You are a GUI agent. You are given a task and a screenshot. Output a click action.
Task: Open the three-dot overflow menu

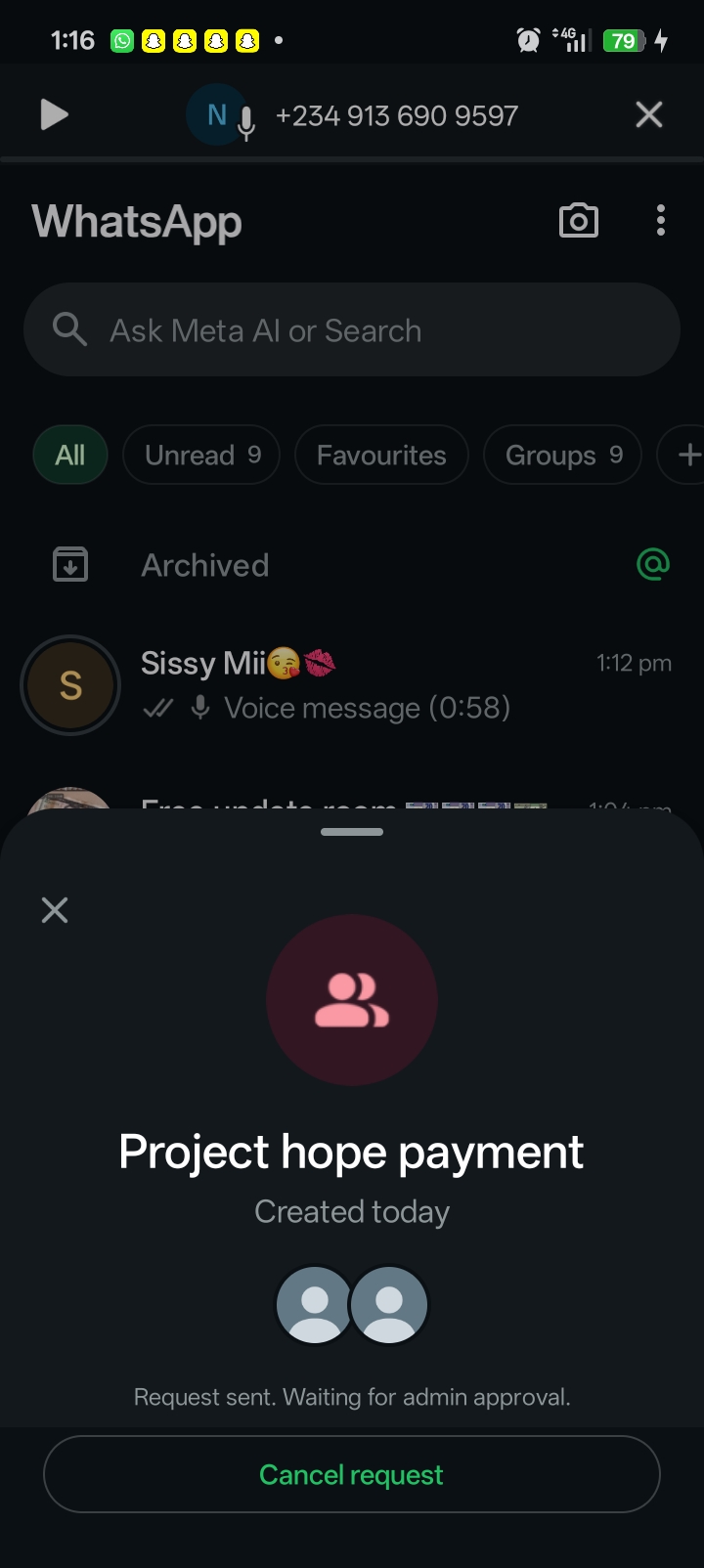[661, 221]
